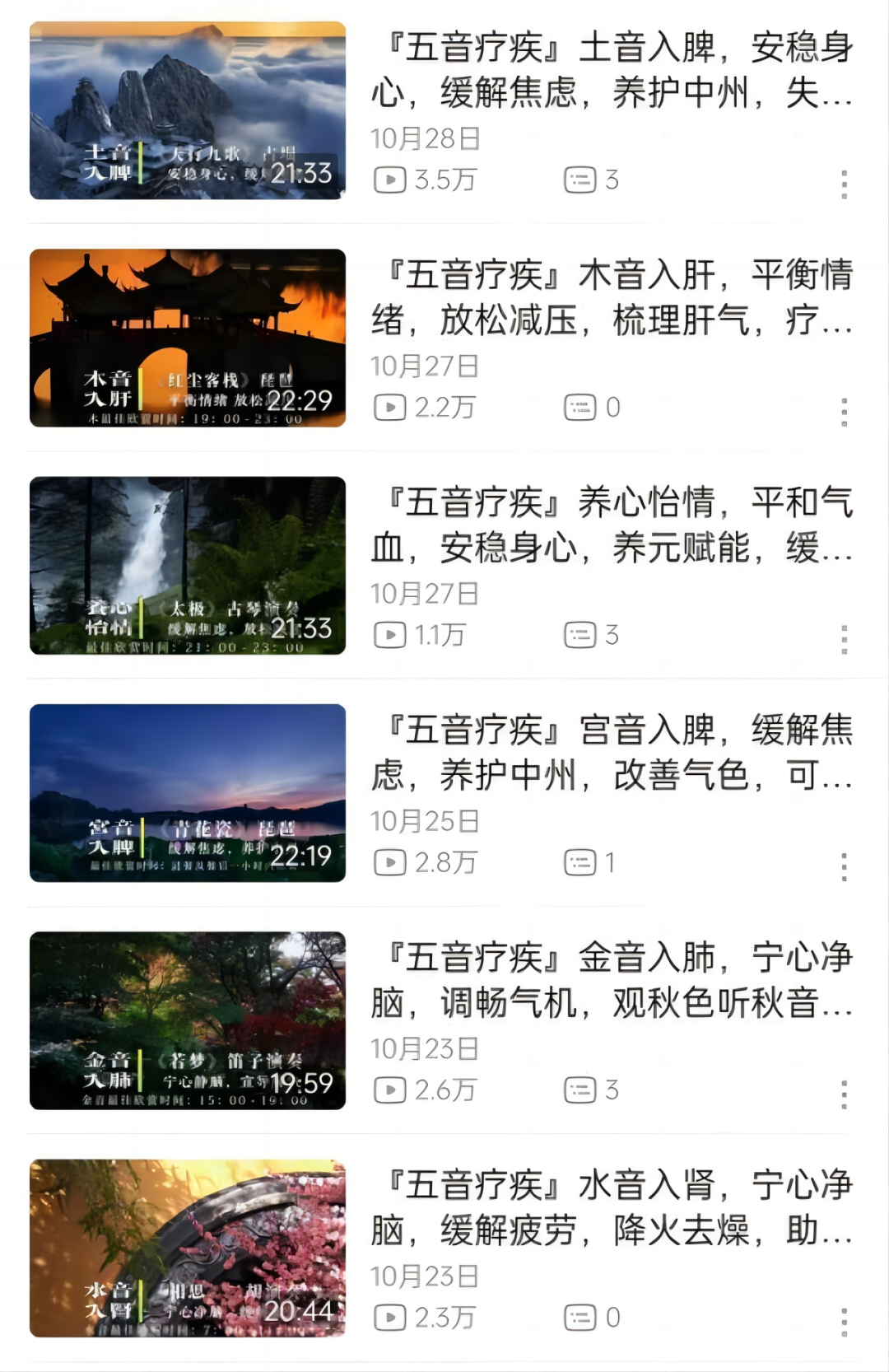Image resolution: width=889 pixels, height=1372 pixels.
Task: Play the 宫音入脾 video thumbnail
Action: tap(188, 792)
